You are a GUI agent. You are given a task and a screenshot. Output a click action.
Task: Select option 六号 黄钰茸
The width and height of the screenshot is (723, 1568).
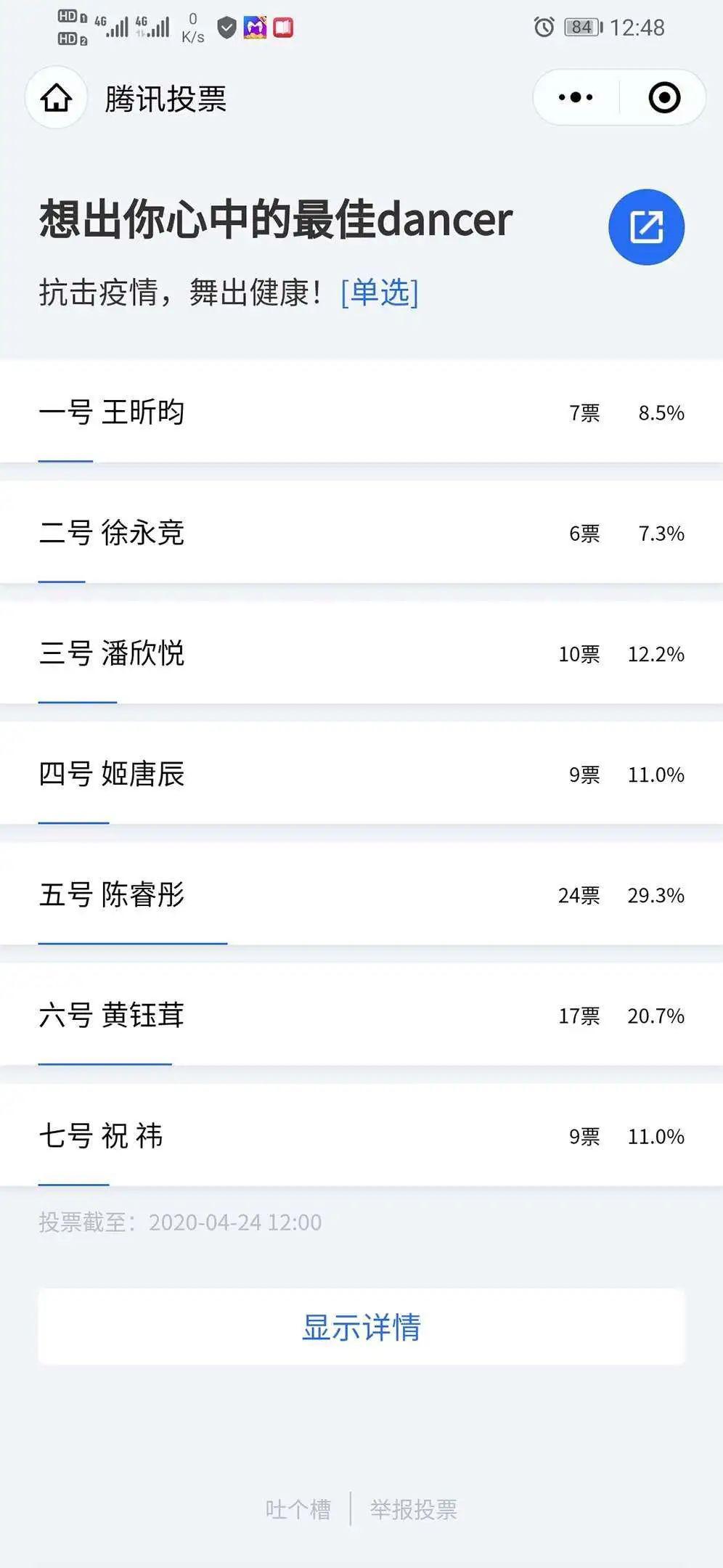[x=361, y=1015]
